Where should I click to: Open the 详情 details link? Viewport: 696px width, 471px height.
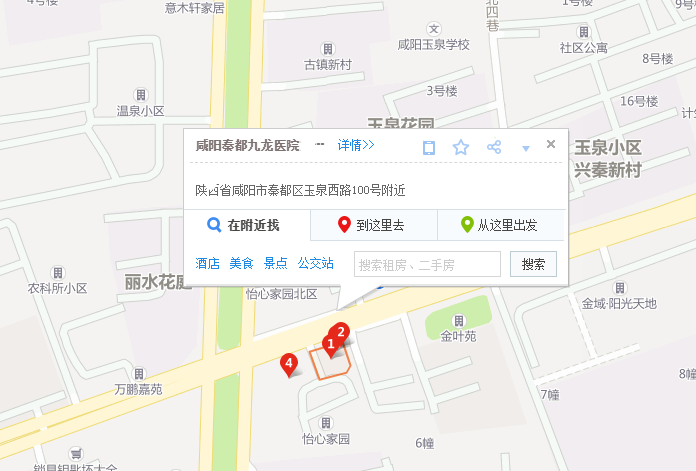pyautogui.click(x=355, y=145)
